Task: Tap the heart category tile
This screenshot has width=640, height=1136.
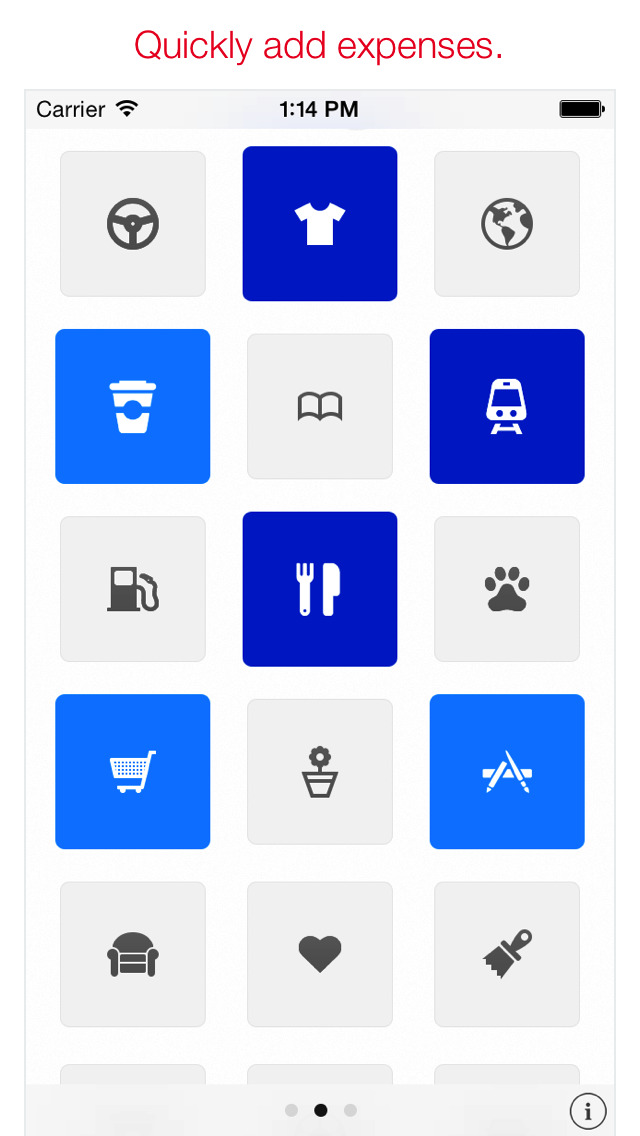Action: click(x=320, y=954)
